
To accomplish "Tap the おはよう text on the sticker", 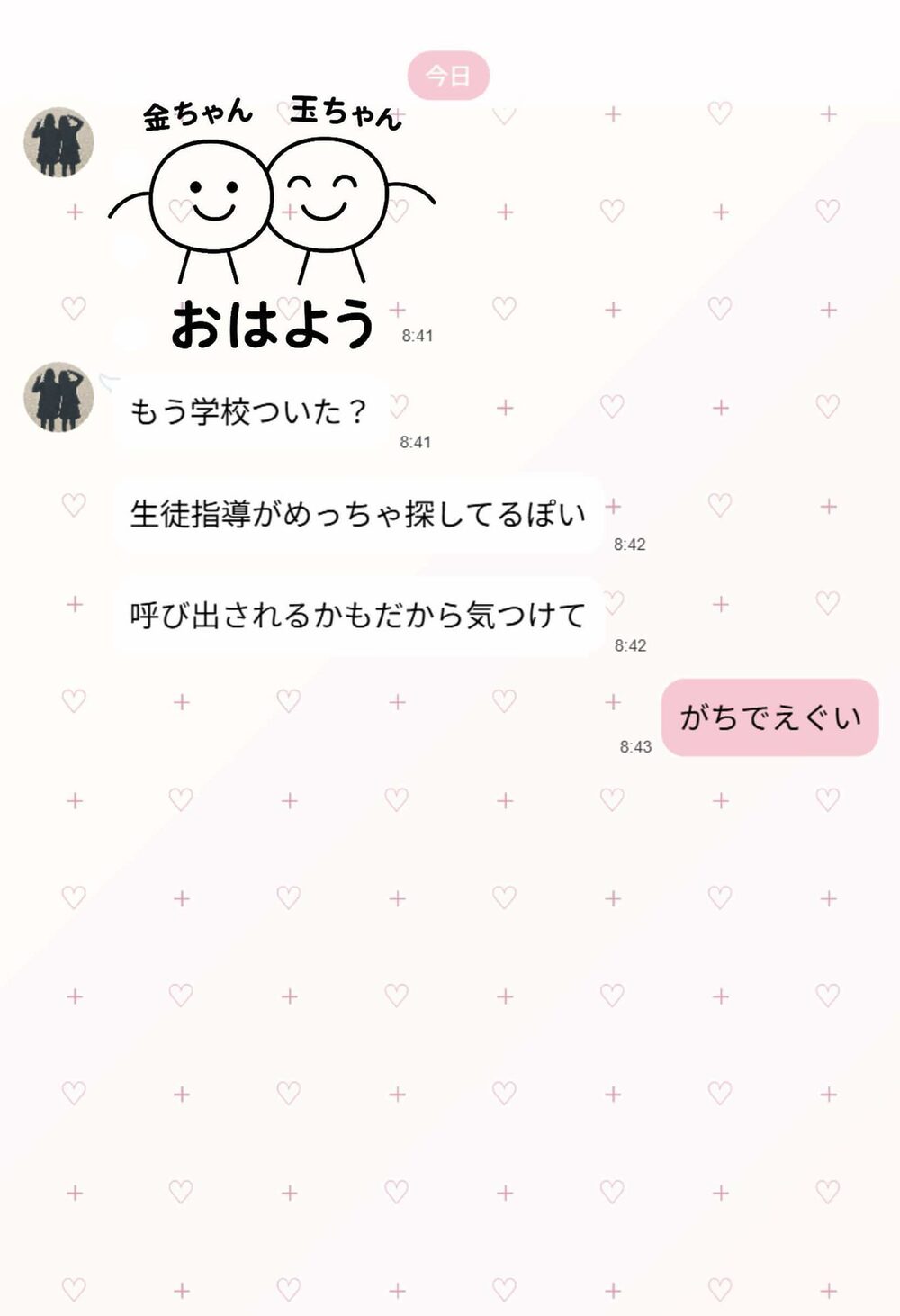I will [x=270, y=322].
